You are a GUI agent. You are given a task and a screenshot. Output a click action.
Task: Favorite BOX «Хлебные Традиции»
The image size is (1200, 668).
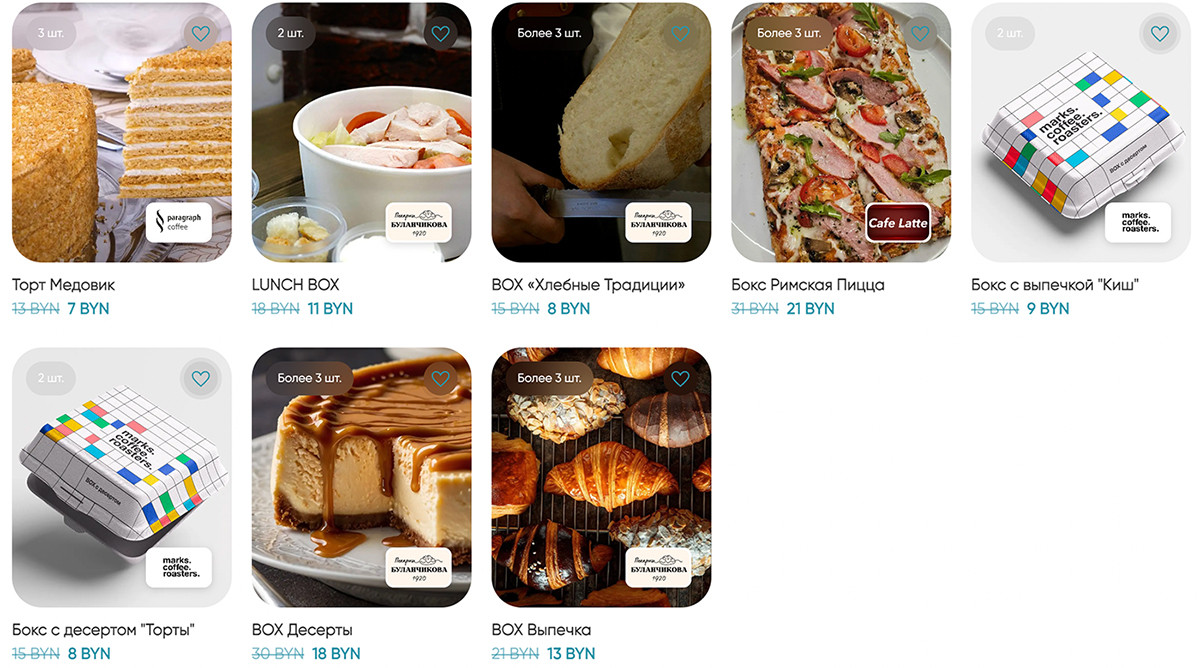click(681, 33)
